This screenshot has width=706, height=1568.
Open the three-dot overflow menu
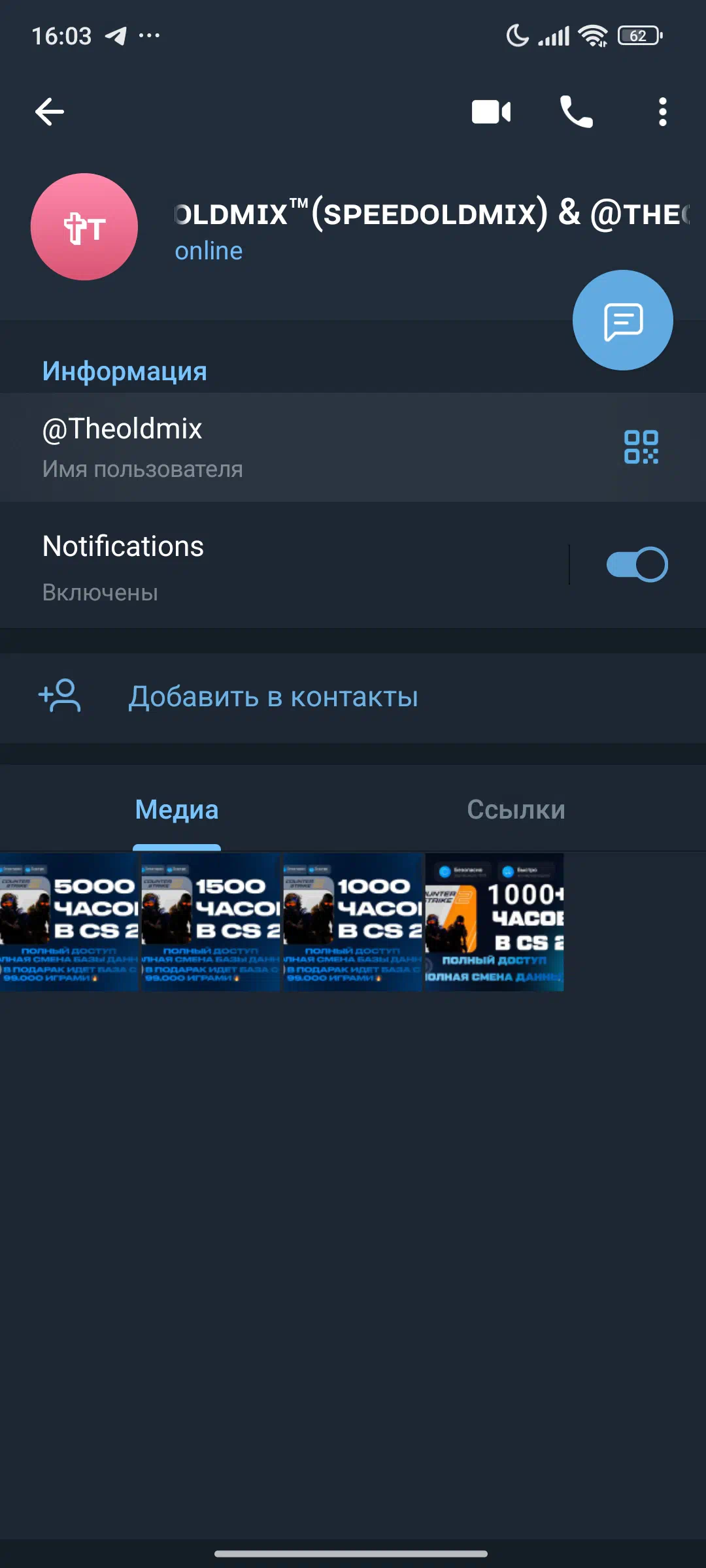click(662, 112)
